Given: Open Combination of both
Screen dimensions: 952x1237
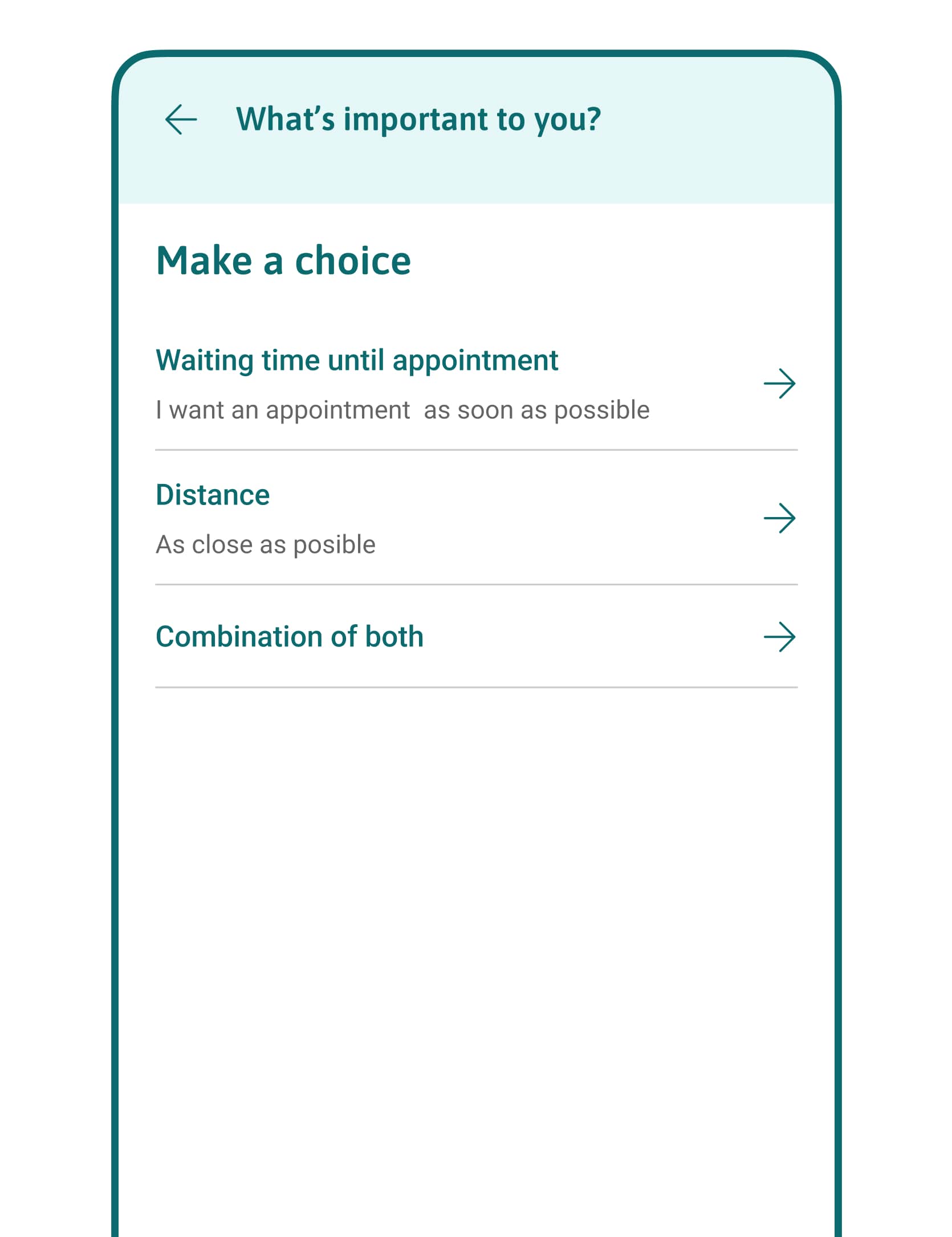Looking at the screenshot, I should [475, 637].
